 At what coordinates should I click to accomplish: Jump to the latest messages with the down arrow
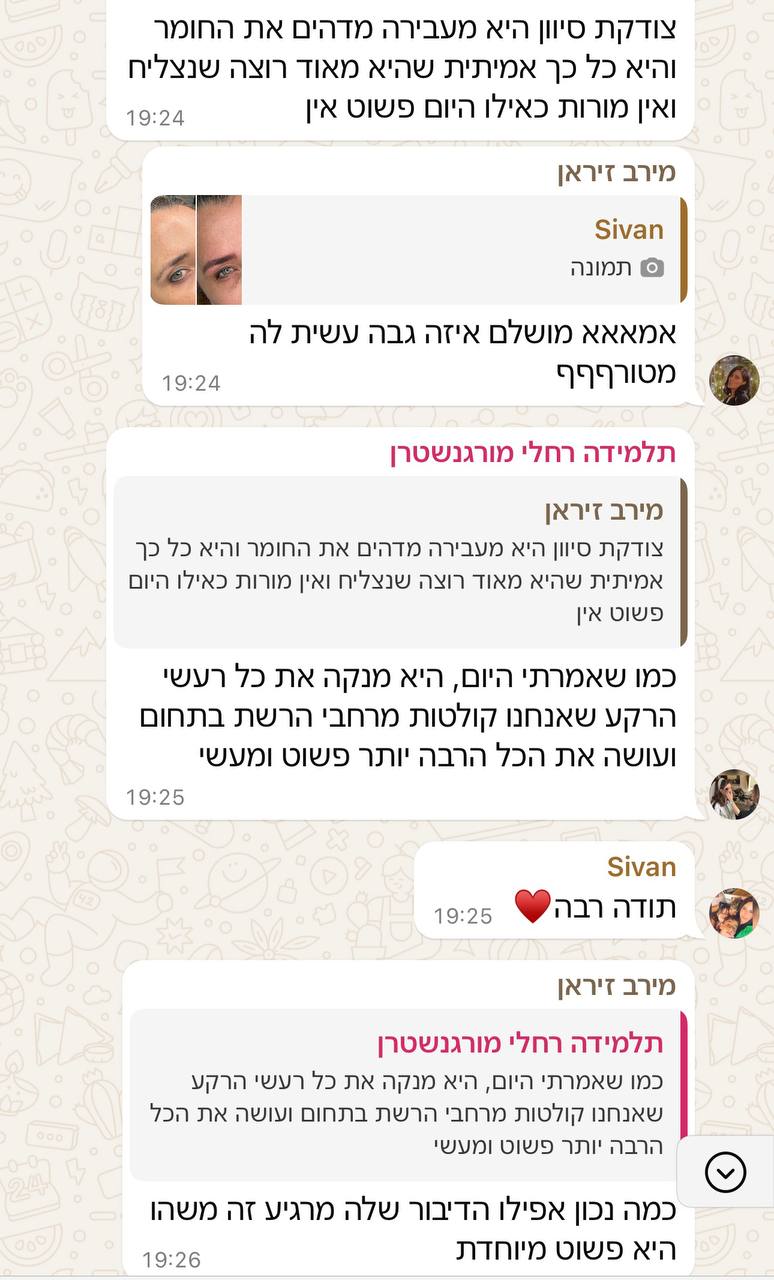coord(725,1171)
